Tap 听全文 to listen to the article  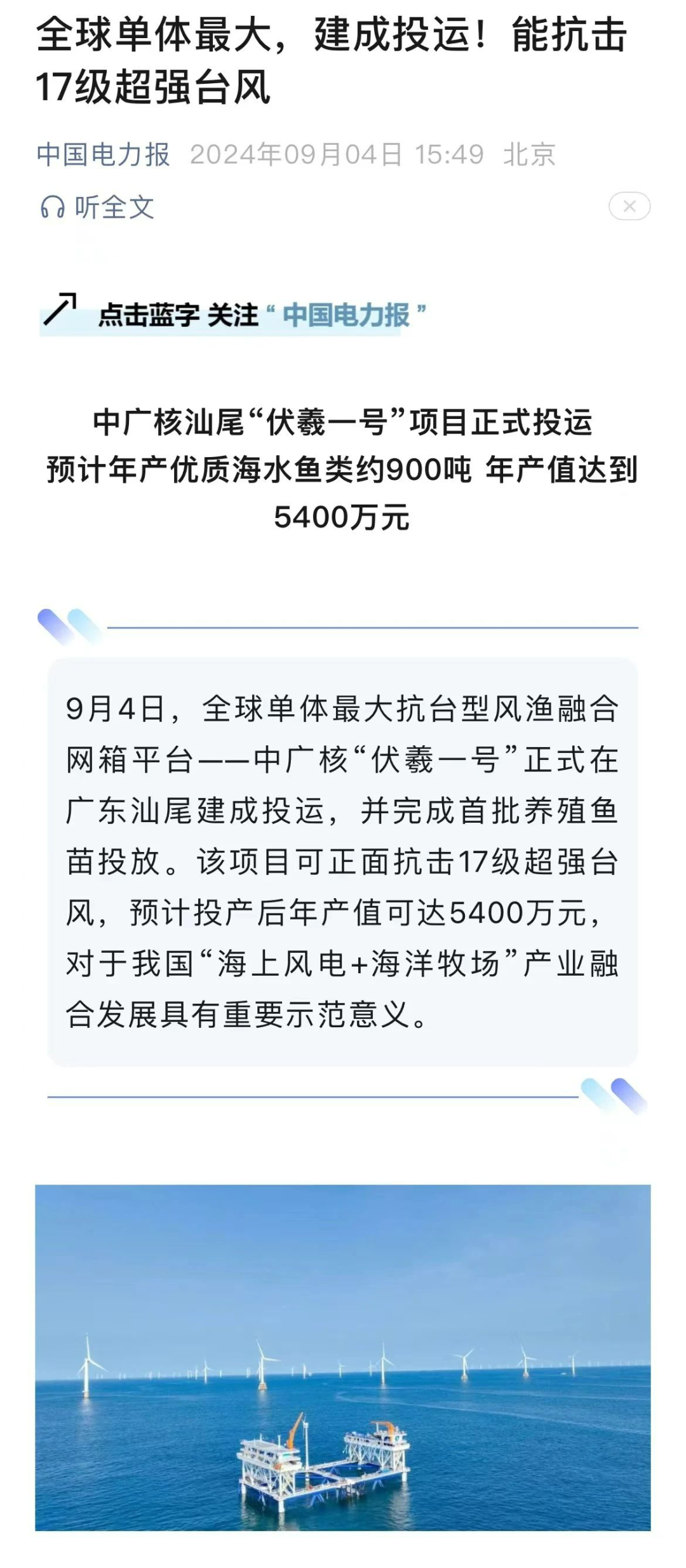point(98,207)
